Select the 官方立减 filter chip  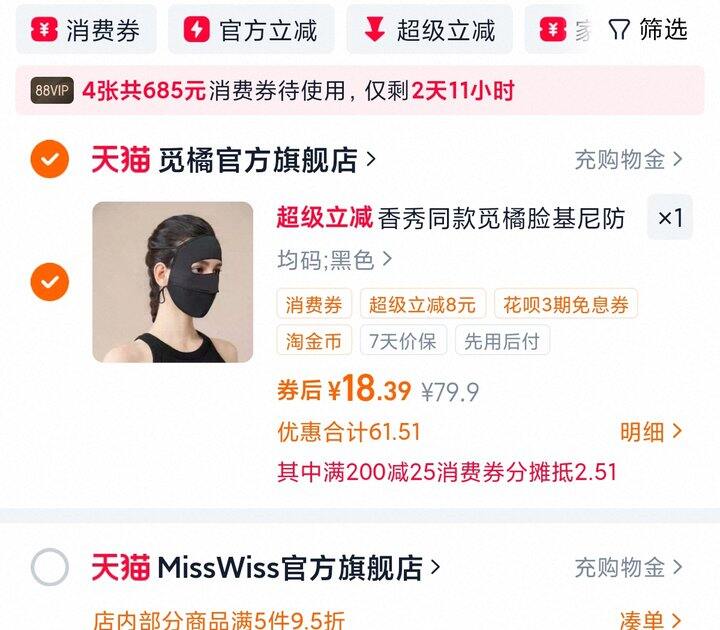click(x=251, y=30)
